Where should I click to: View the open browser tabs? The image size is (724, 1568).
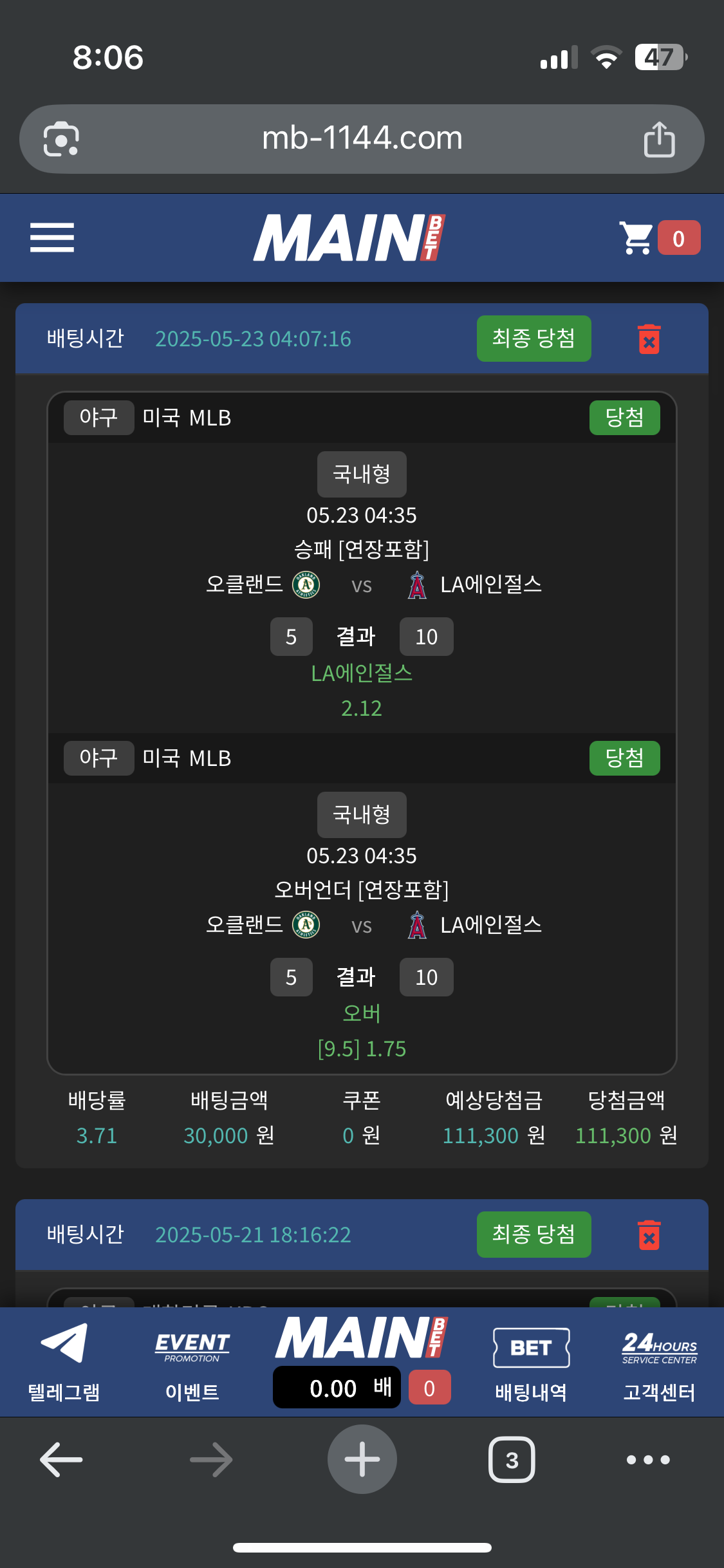pyautogui.click(x=512, y=1460)
